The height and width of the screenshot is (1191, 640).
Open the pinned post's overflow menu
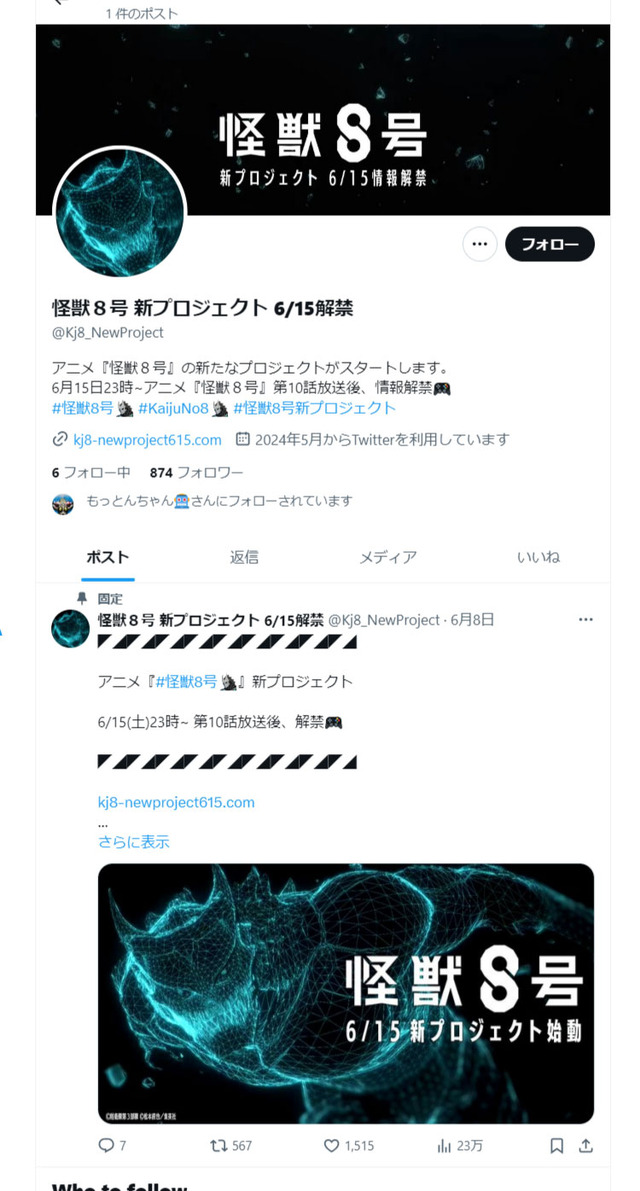pyautogui.click(x=586, y=619)
